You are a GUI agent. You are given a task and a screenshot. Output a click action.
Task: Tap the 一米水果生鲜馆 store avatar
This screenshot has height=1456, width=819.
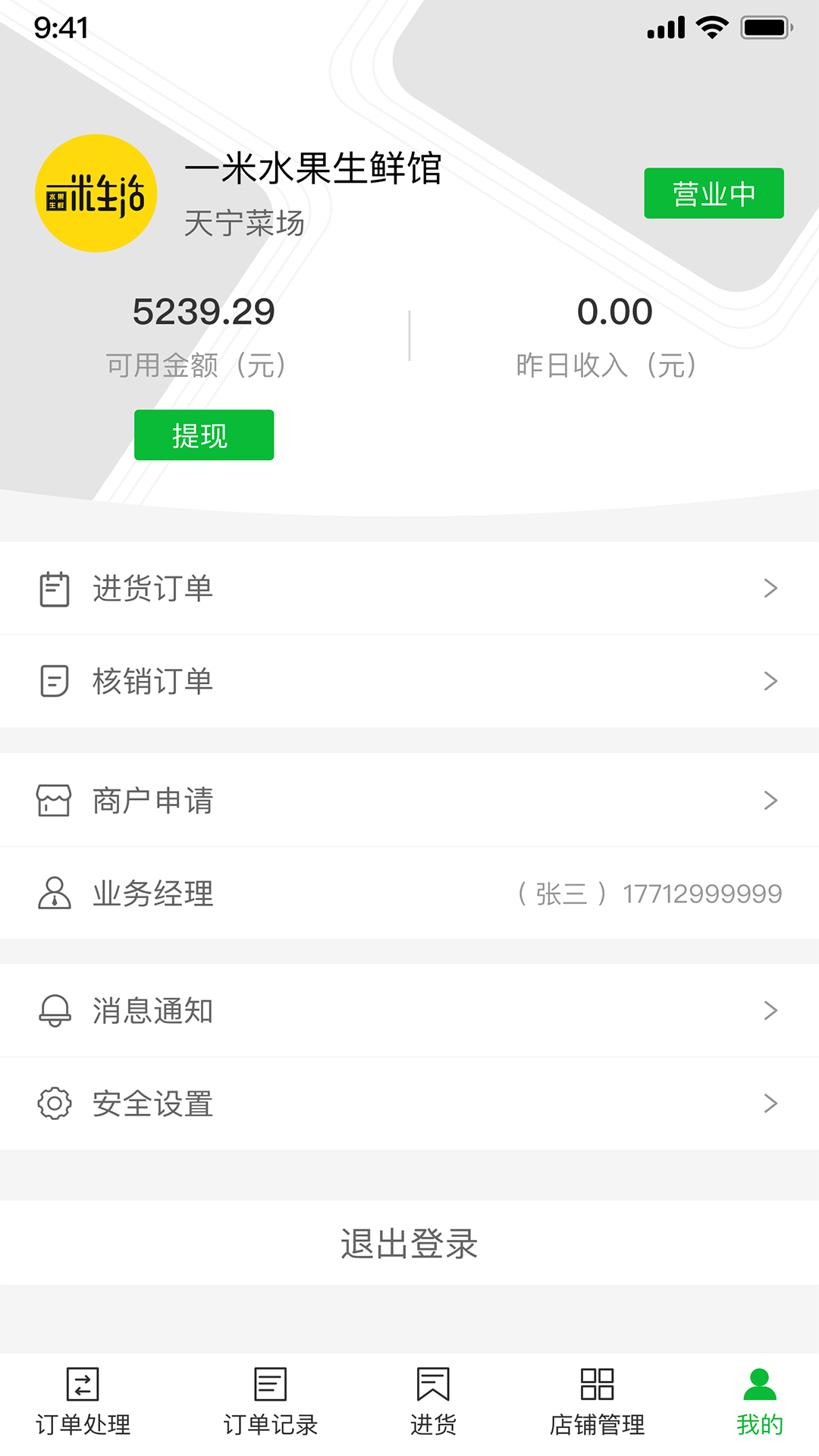coord(96,193)
